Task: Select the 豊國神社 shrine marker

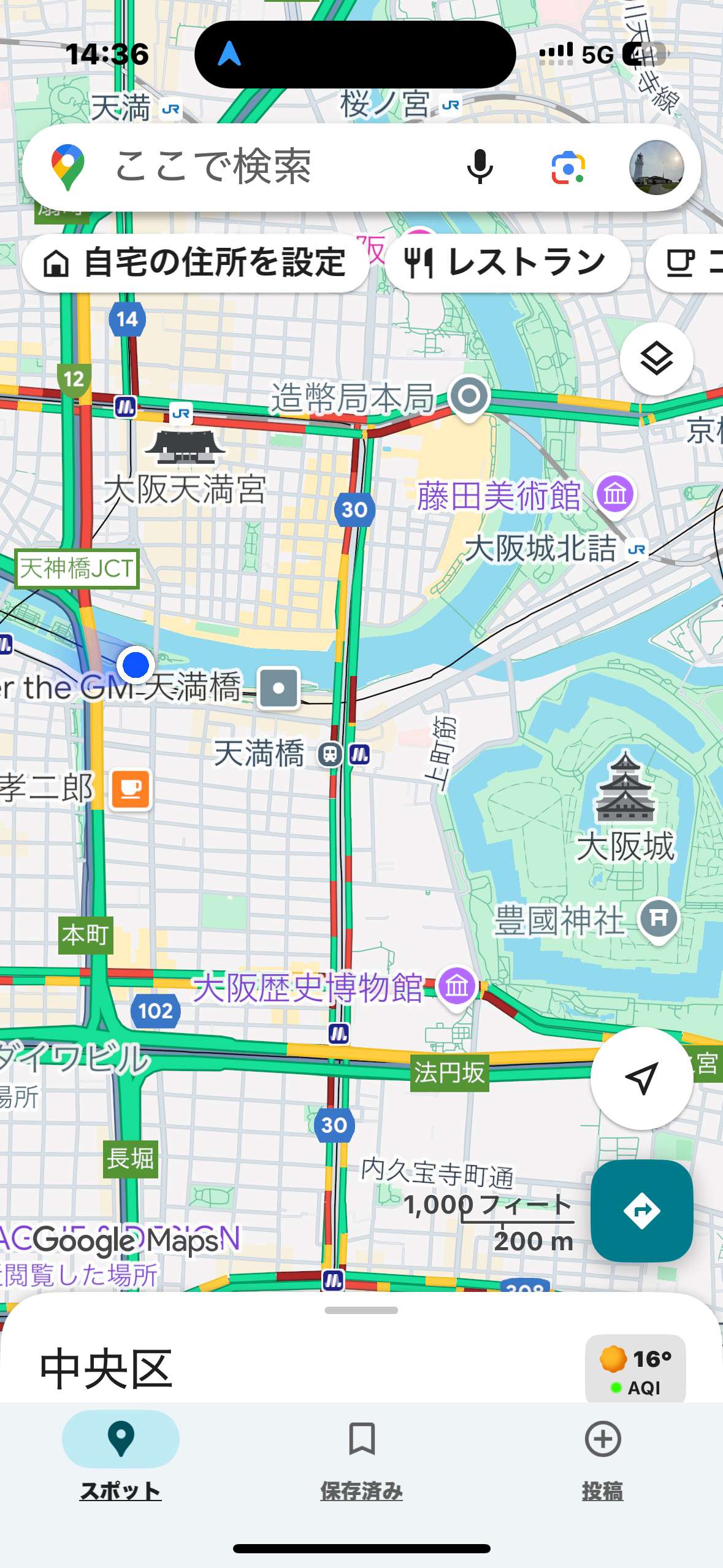Action: coord(659,918)
